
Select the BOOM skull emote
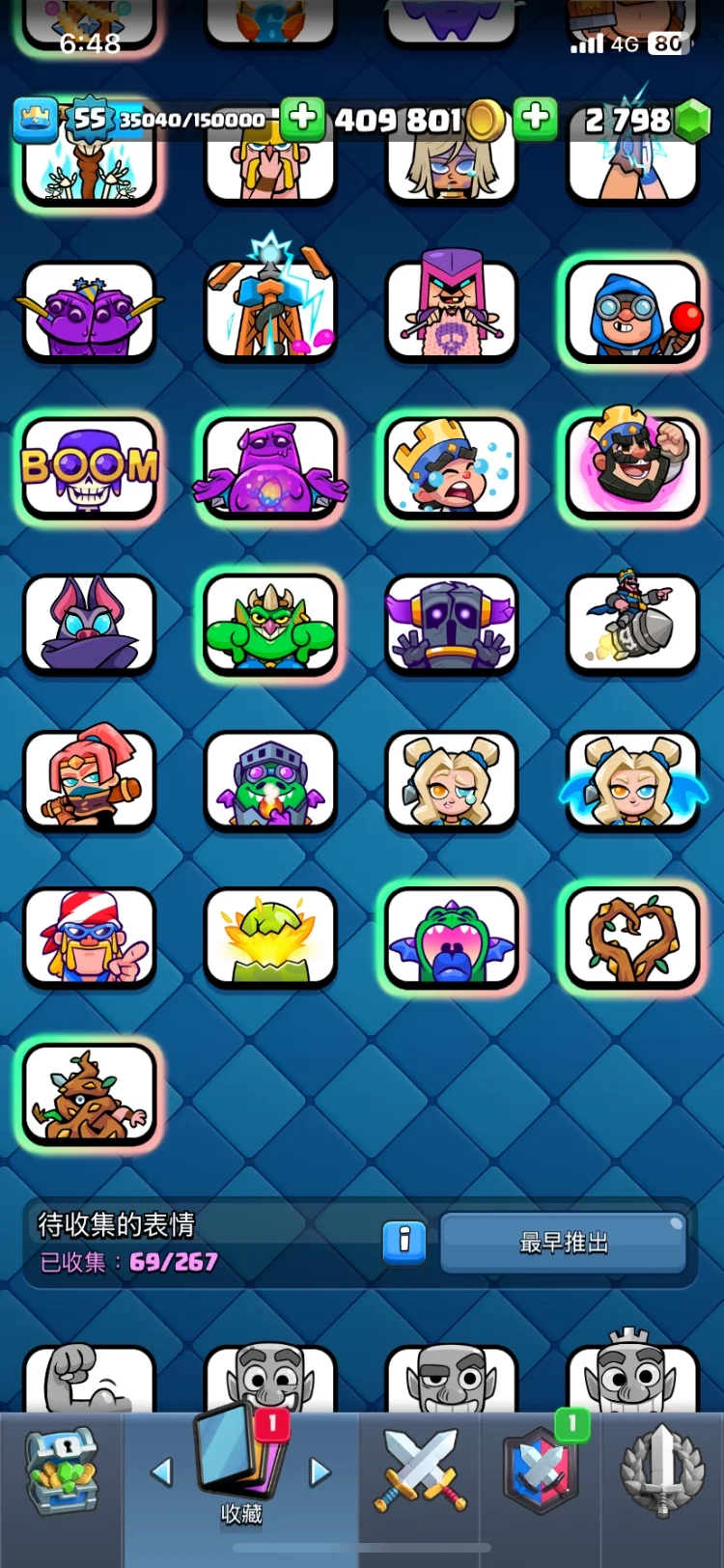pyautogui.click(x=90, y=468)
